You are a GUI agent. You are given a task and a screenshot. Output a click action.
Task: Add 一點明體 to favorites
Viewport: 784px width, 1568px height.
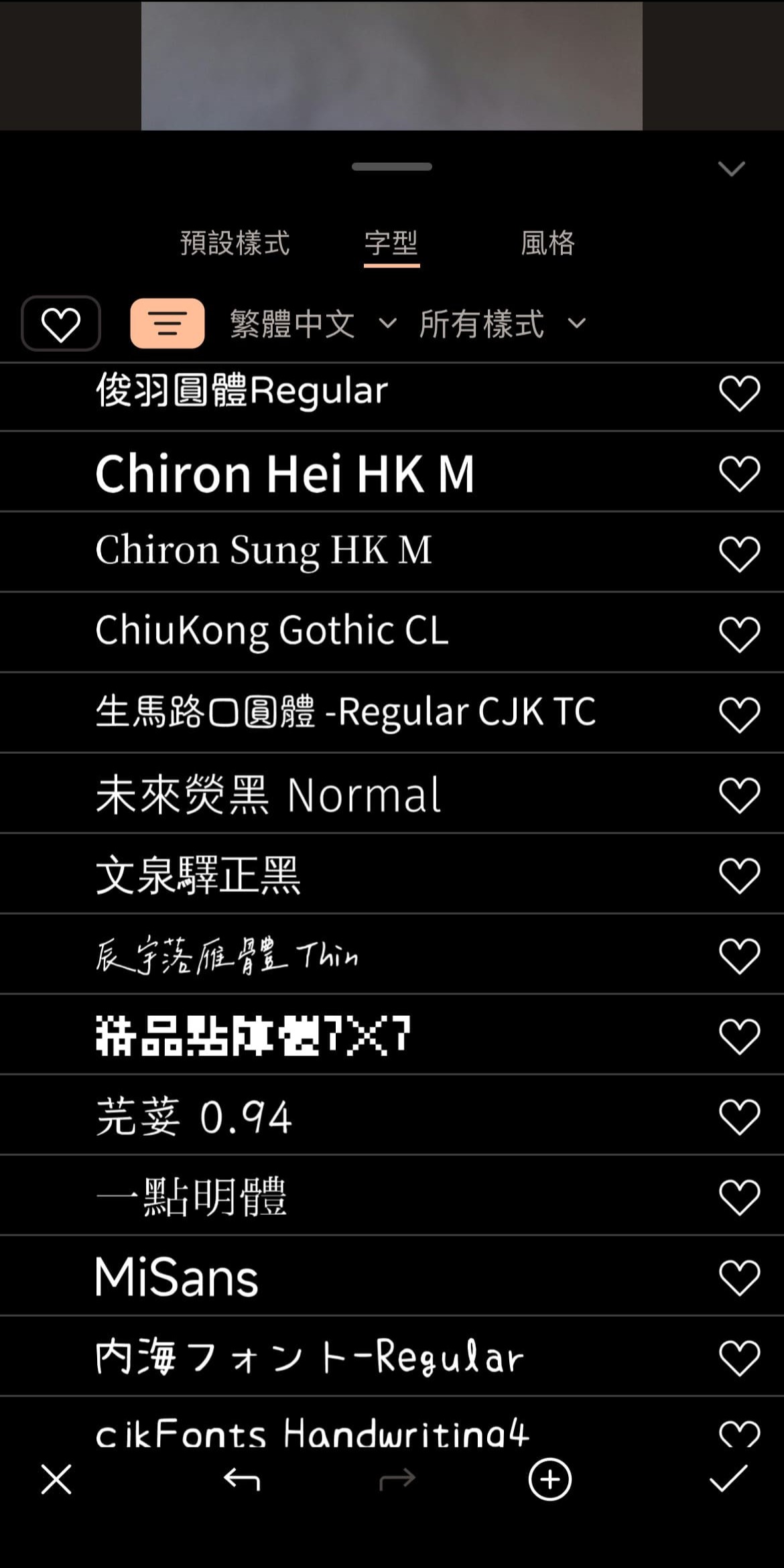tap(739, 1197)
